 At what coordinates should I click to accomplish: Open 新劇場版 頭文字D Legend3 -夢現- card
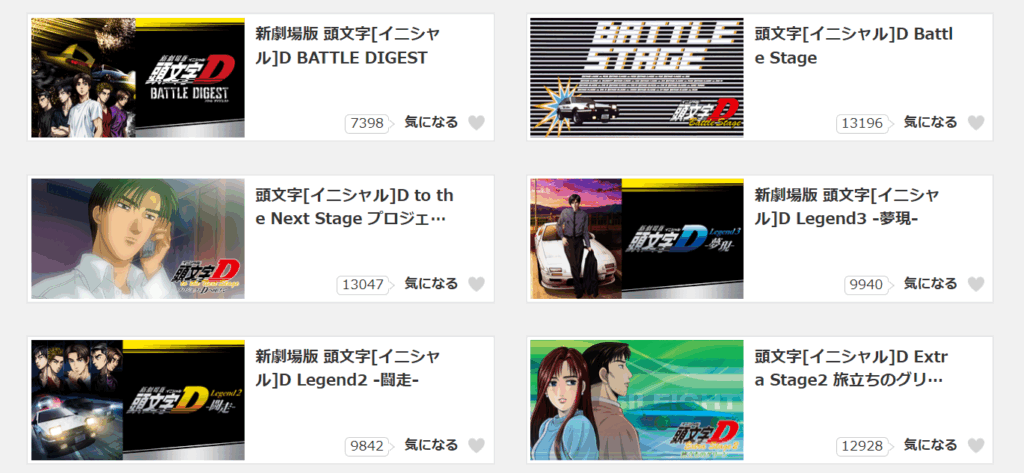click(846, 207)
